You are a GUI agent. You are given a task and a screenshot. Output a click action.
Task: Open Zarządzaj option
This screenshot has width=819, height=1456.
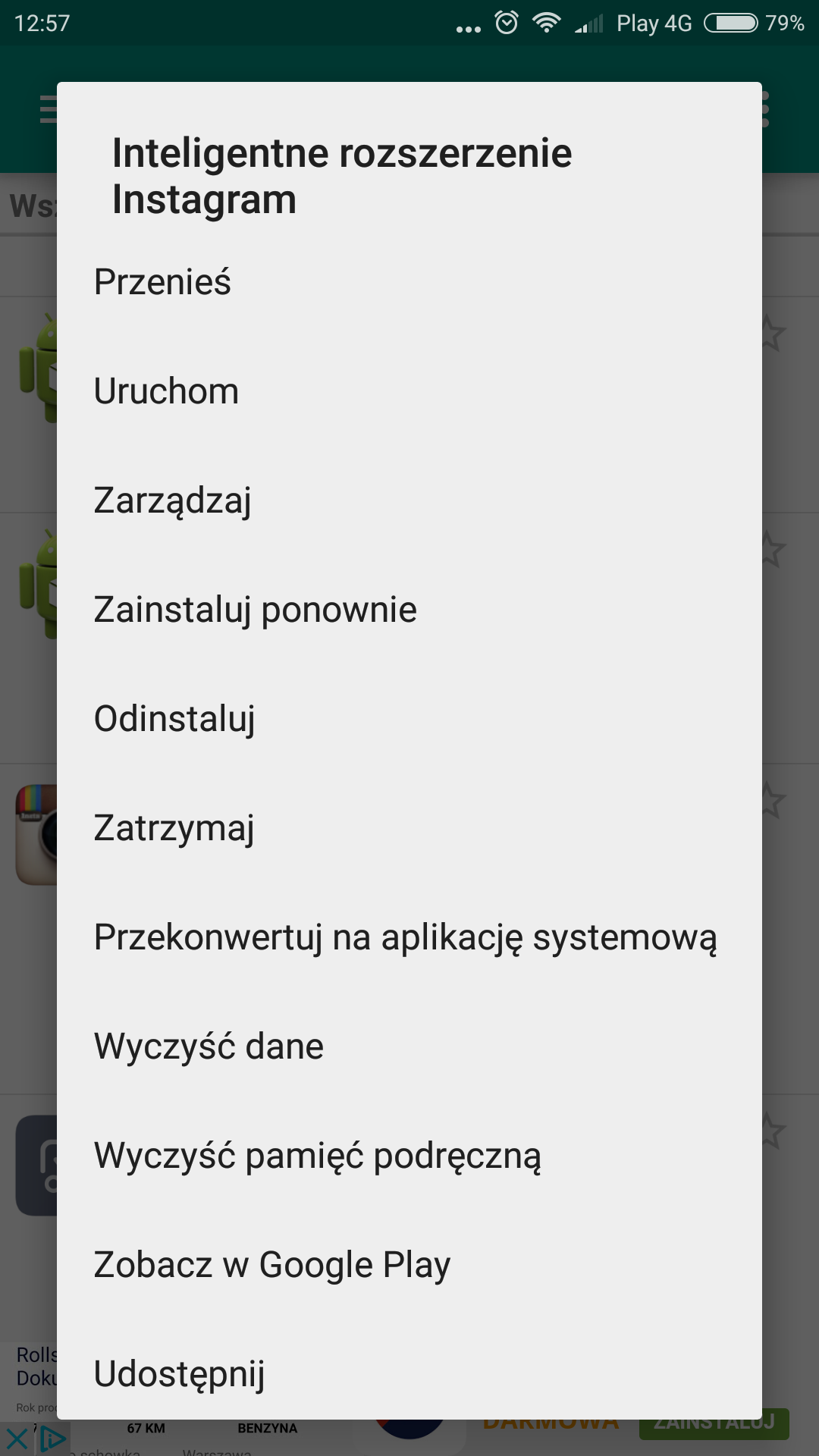[172, 500]
